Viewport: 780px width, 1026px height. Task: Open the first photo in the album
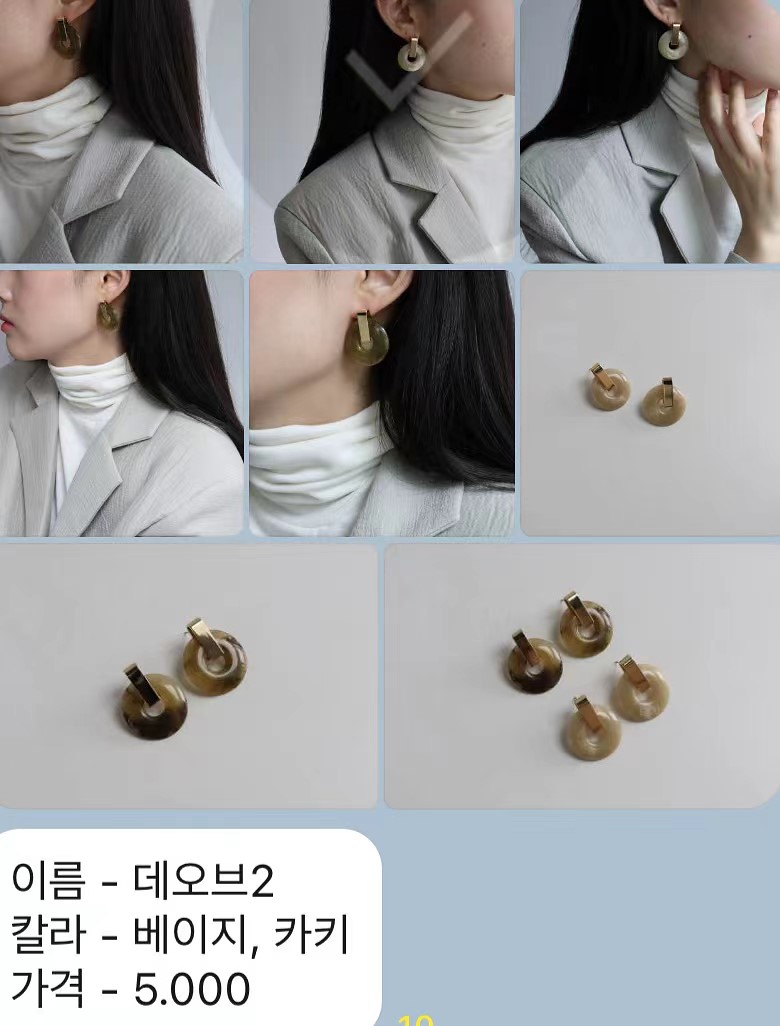121,130
